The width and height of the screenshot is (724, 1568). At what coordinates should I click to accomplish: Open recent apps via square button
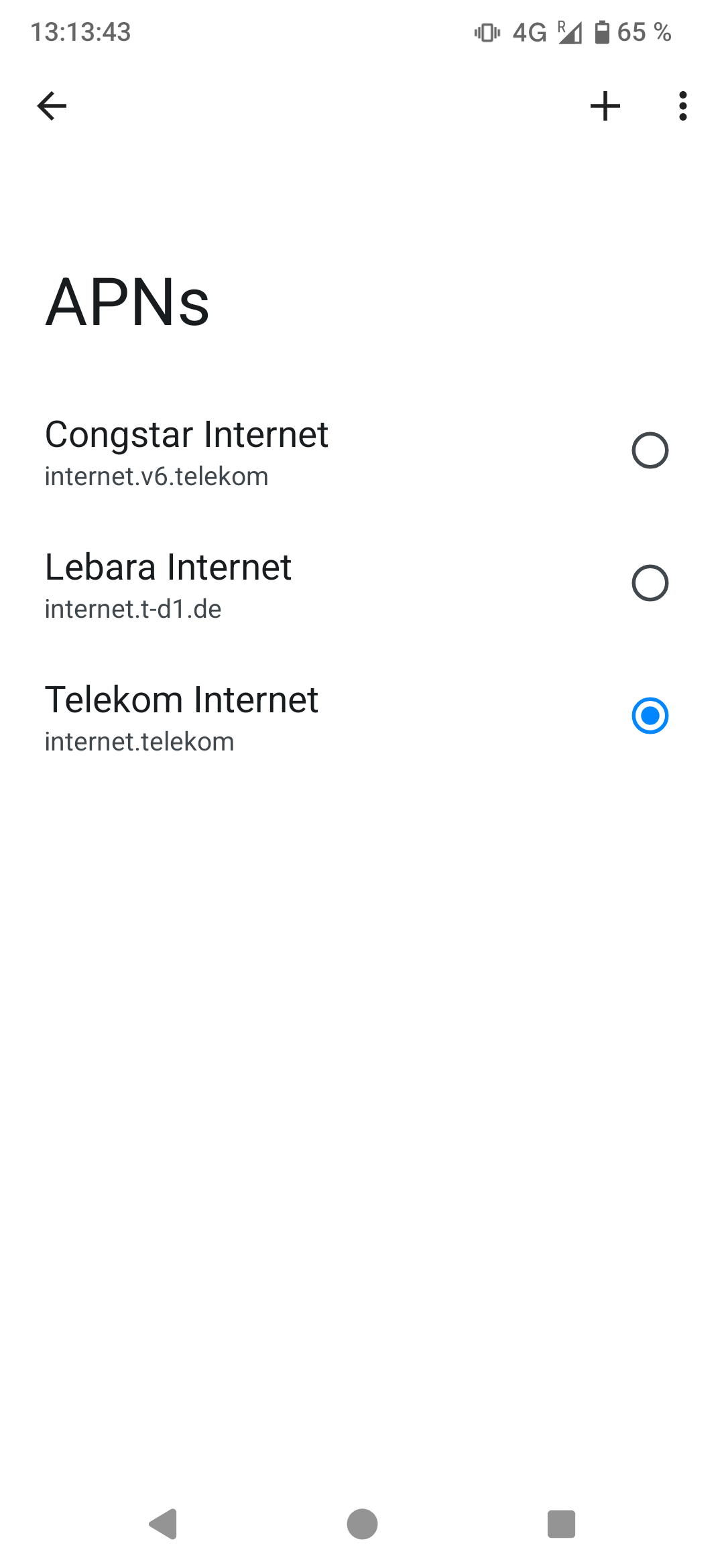tap(562, 1524)
